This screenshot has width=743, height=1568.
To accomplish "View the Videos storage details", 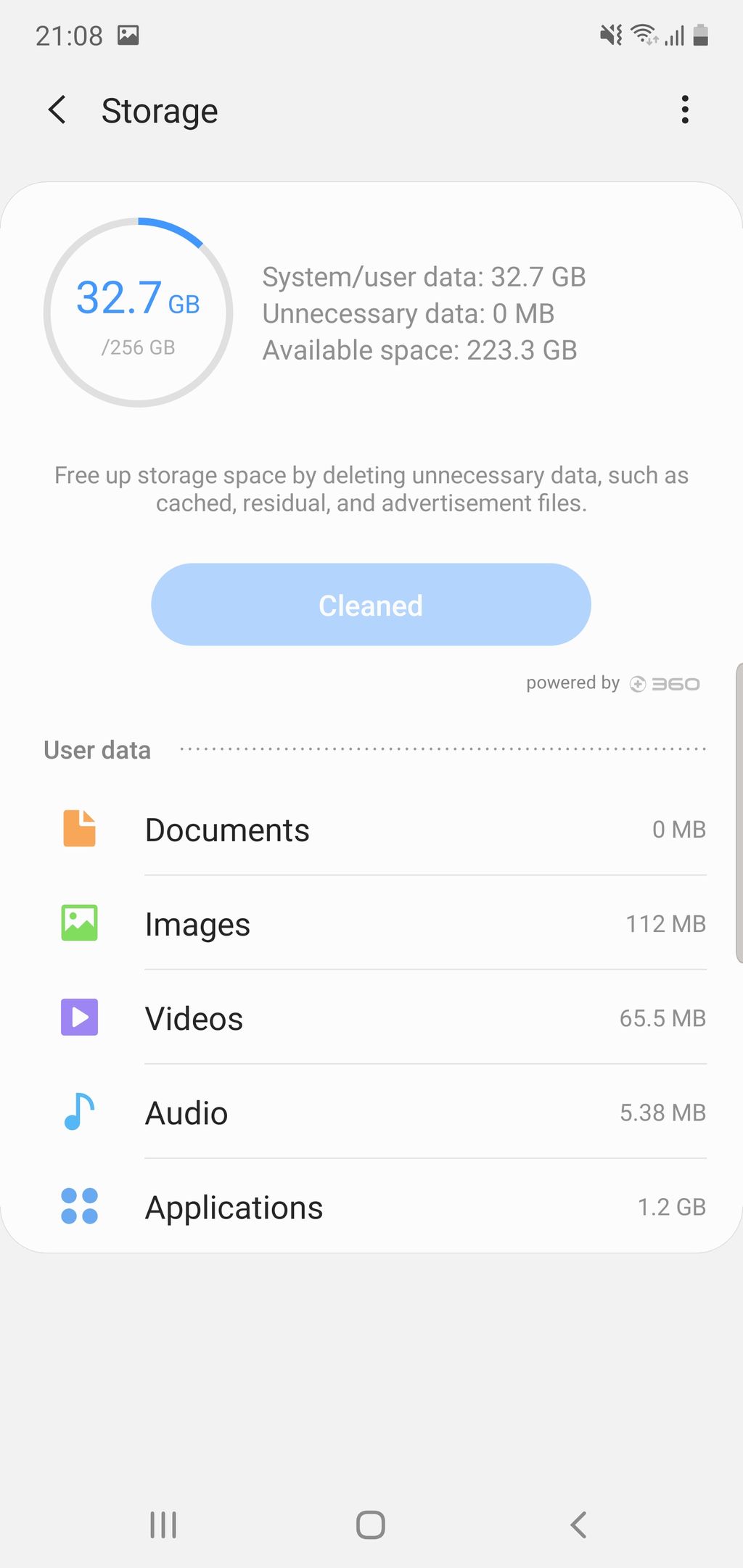I will point(371,1018).
